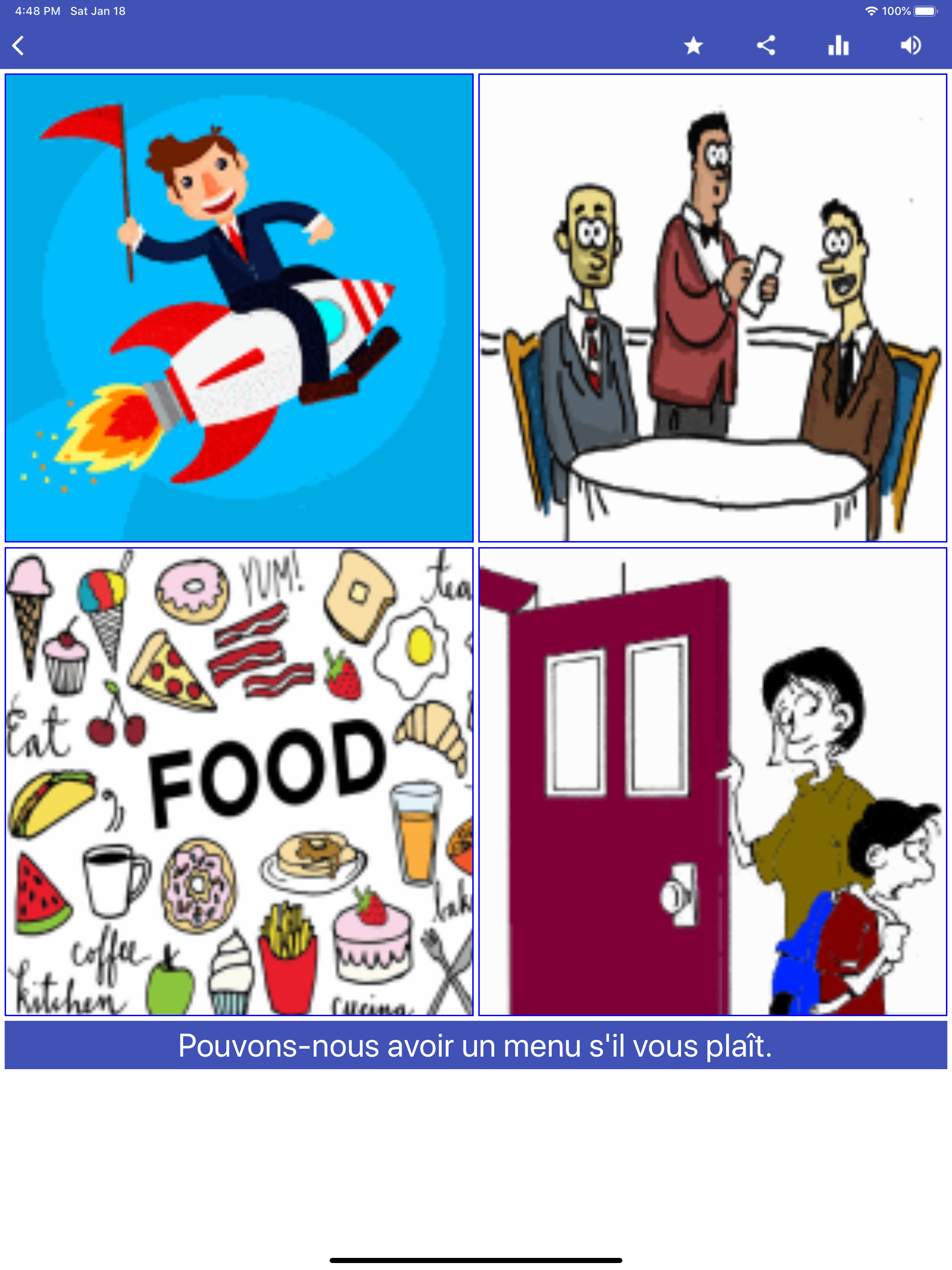Select the top navigation bar

pyautogui.click(x=476, y=46)
